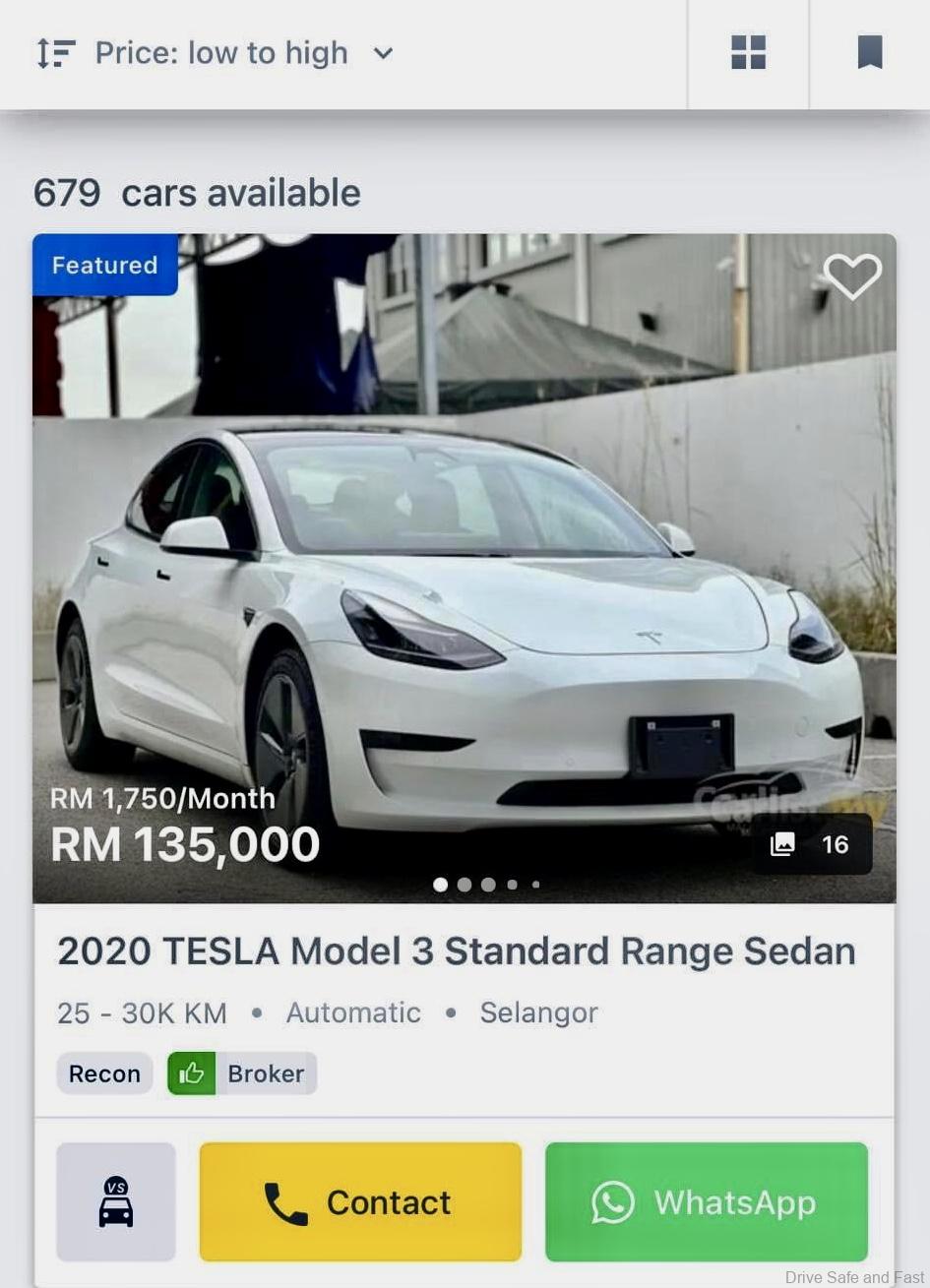Switch to the grid view layout
The image size is (930, 1288).
click(748, 53)
